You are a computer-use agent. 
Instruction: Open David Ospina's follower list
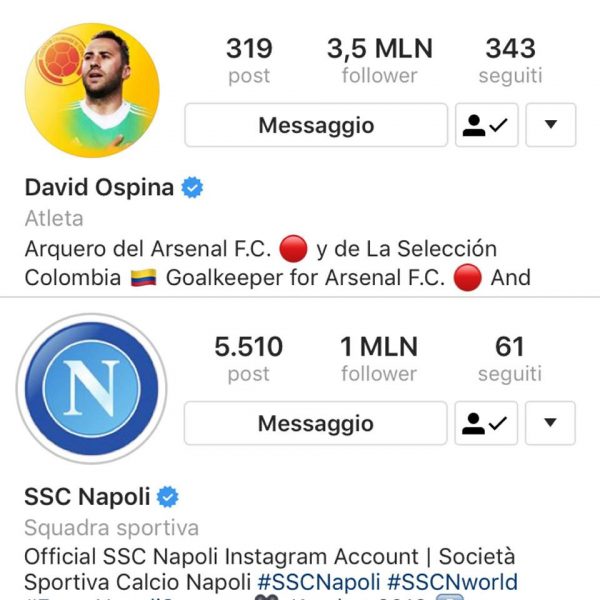[x=379, y=60]
